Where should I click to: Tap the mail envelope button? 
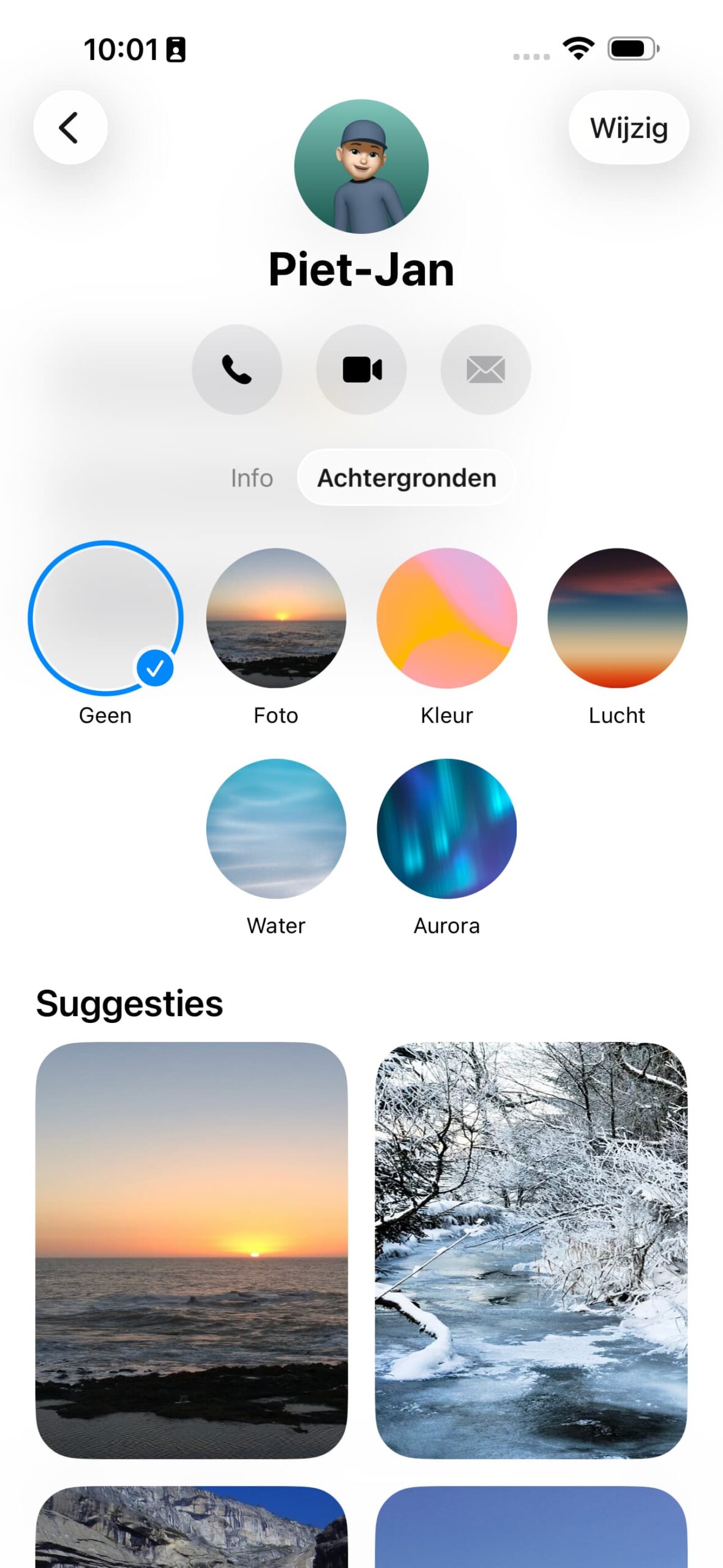pyautogui.click(x=485, y=369)
